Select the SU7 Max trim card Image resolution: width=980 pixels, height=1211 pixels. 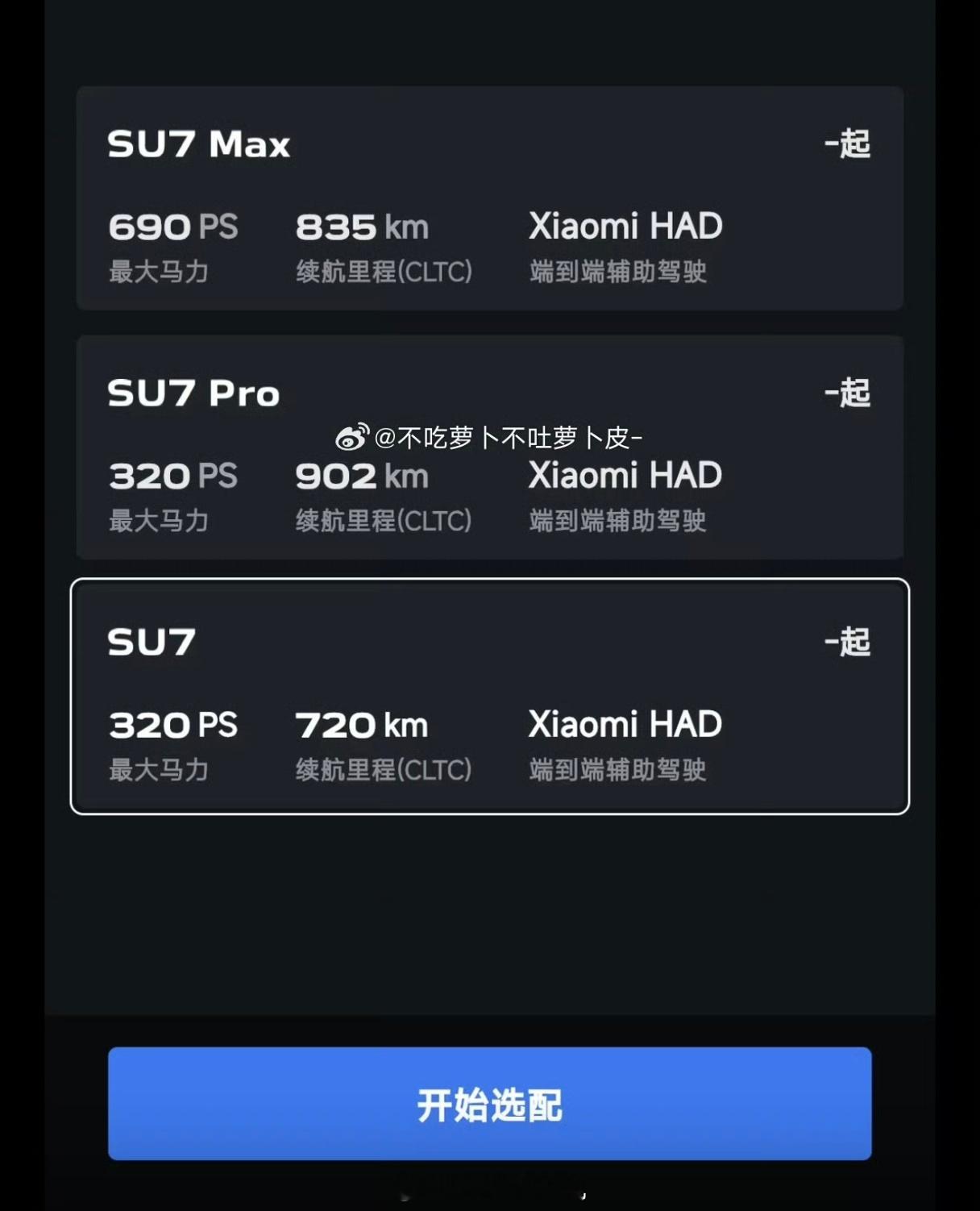click(x=490, y=198)
